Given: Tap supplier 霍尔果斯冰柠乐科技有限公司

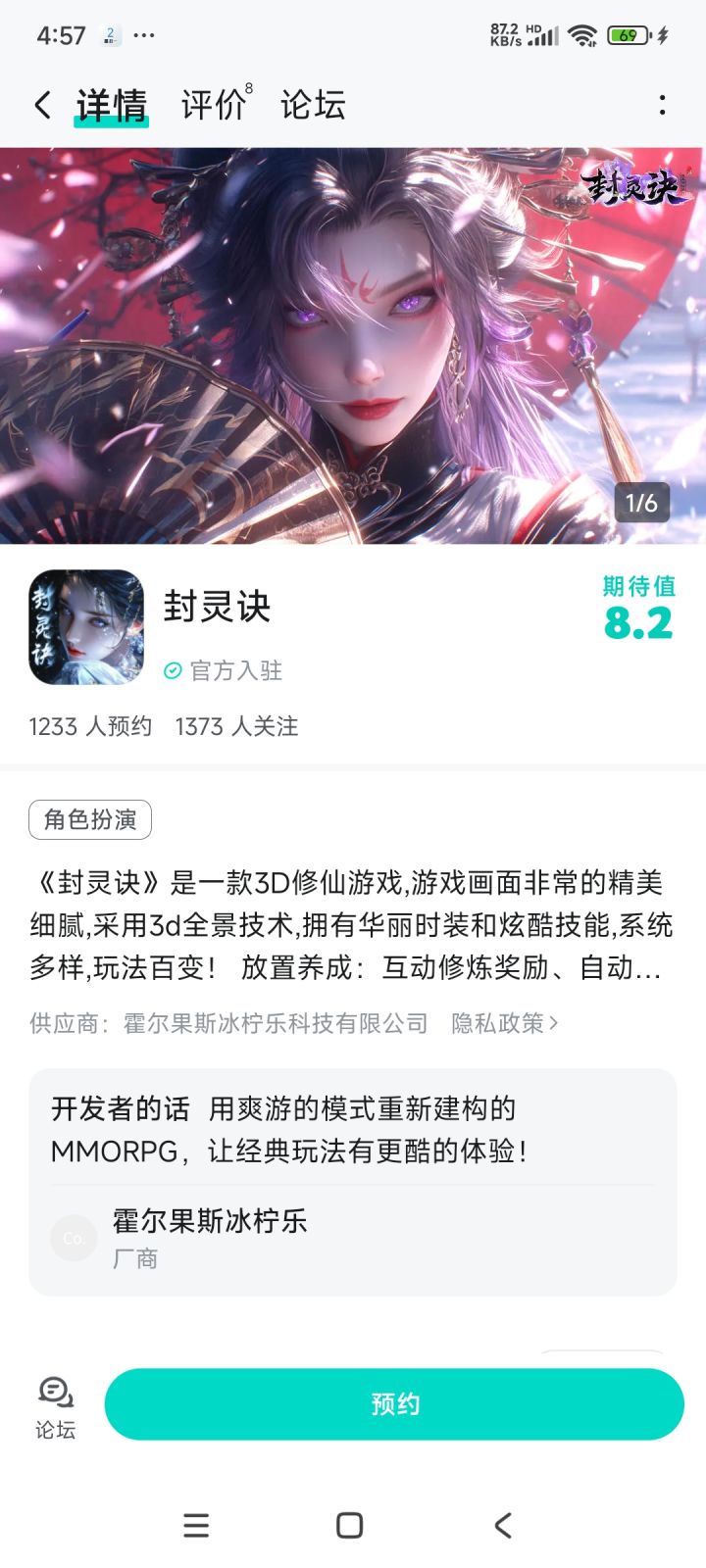Looking at the screenshot, I should (273, 1022).
